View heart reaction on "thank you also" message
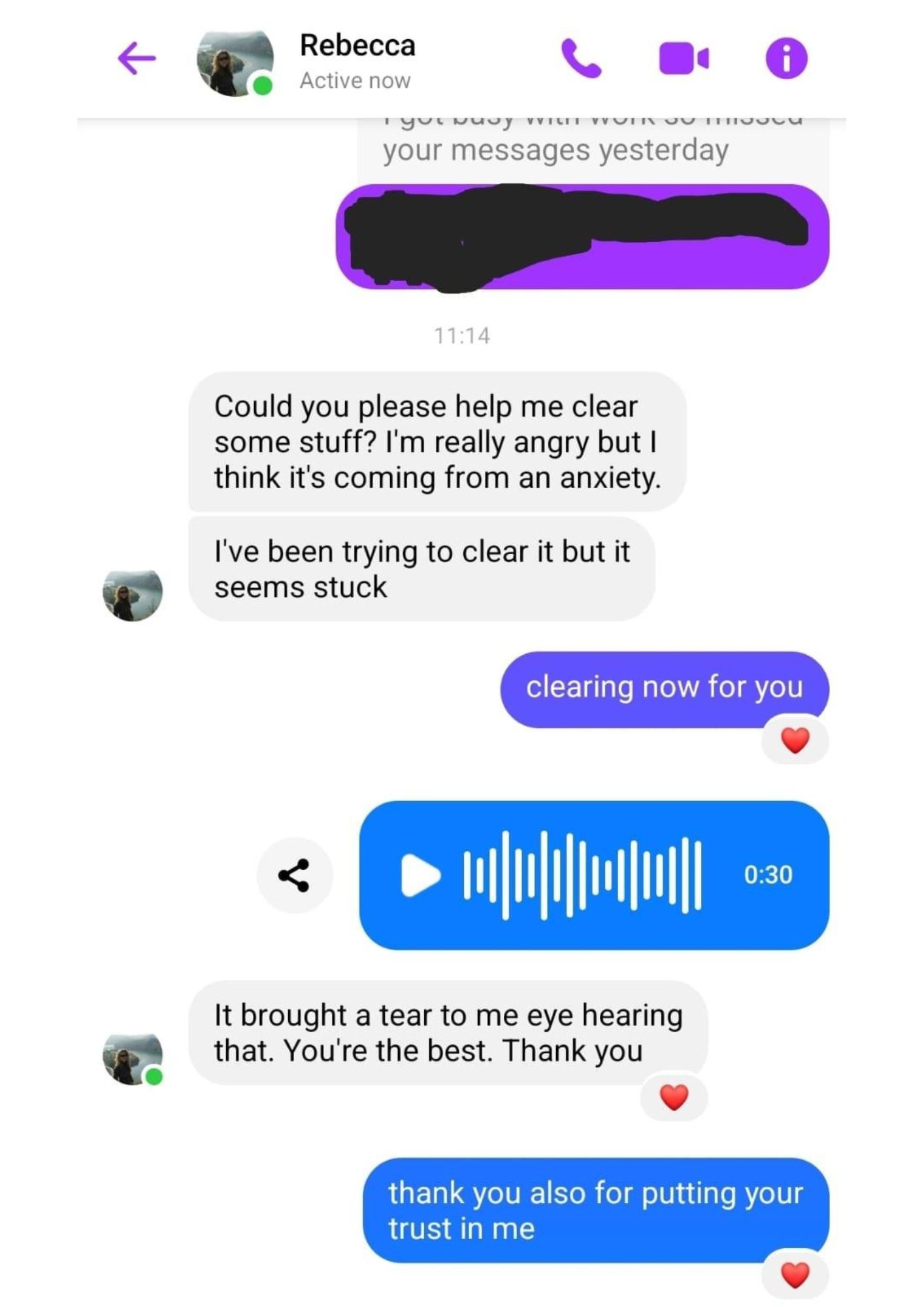This screenshot has height=1307, width=924. click(795, 1274)
